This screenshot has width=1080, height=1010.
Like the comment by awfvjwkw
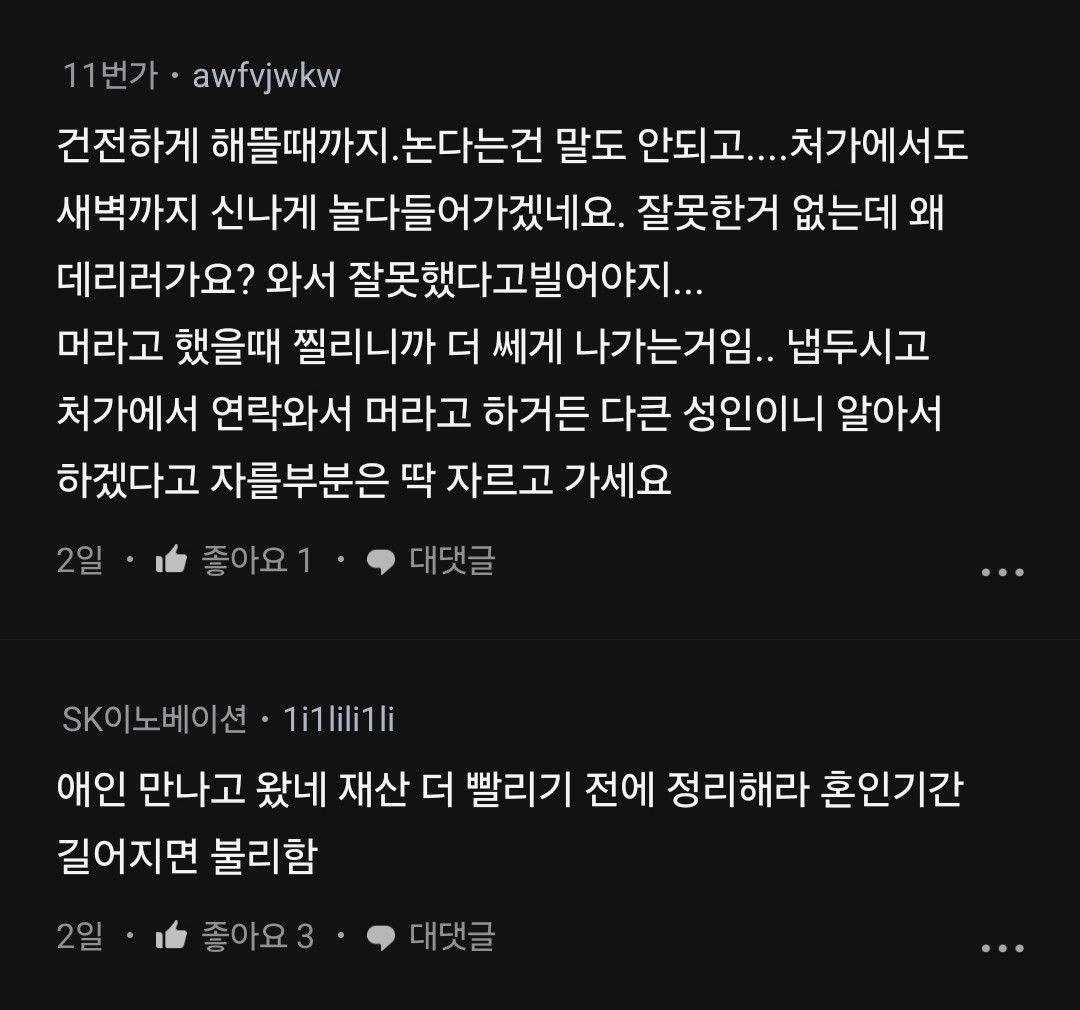click(x=172, y=561)
